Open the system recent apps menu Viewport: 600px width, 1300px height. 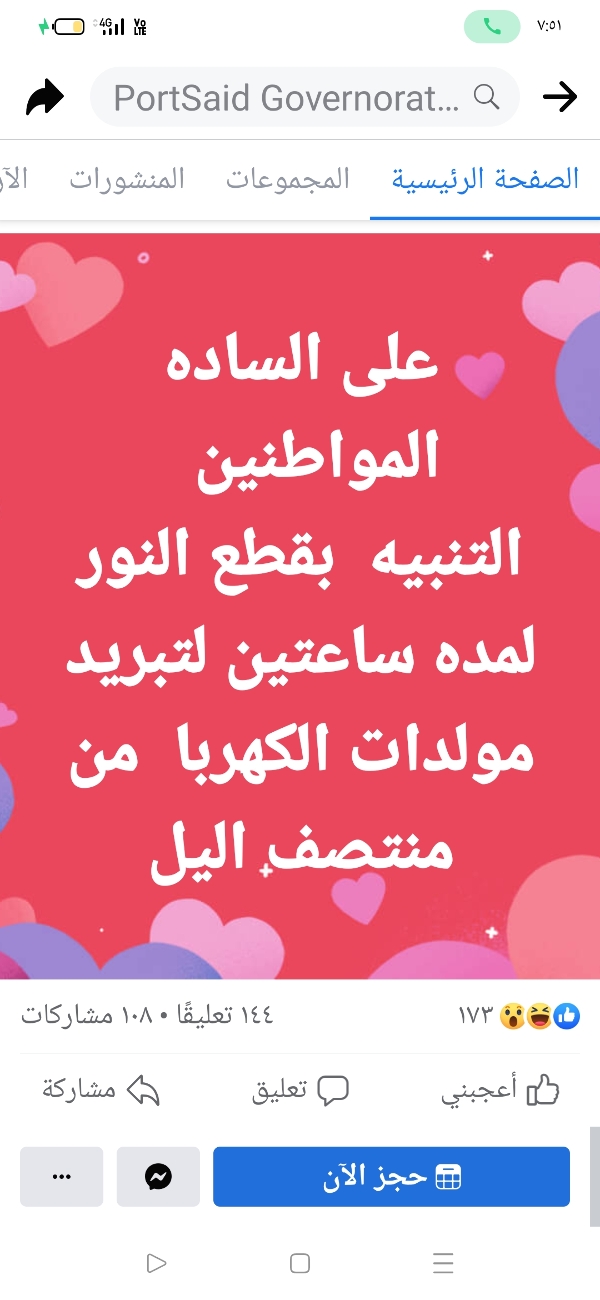[x=444, y=1263]
